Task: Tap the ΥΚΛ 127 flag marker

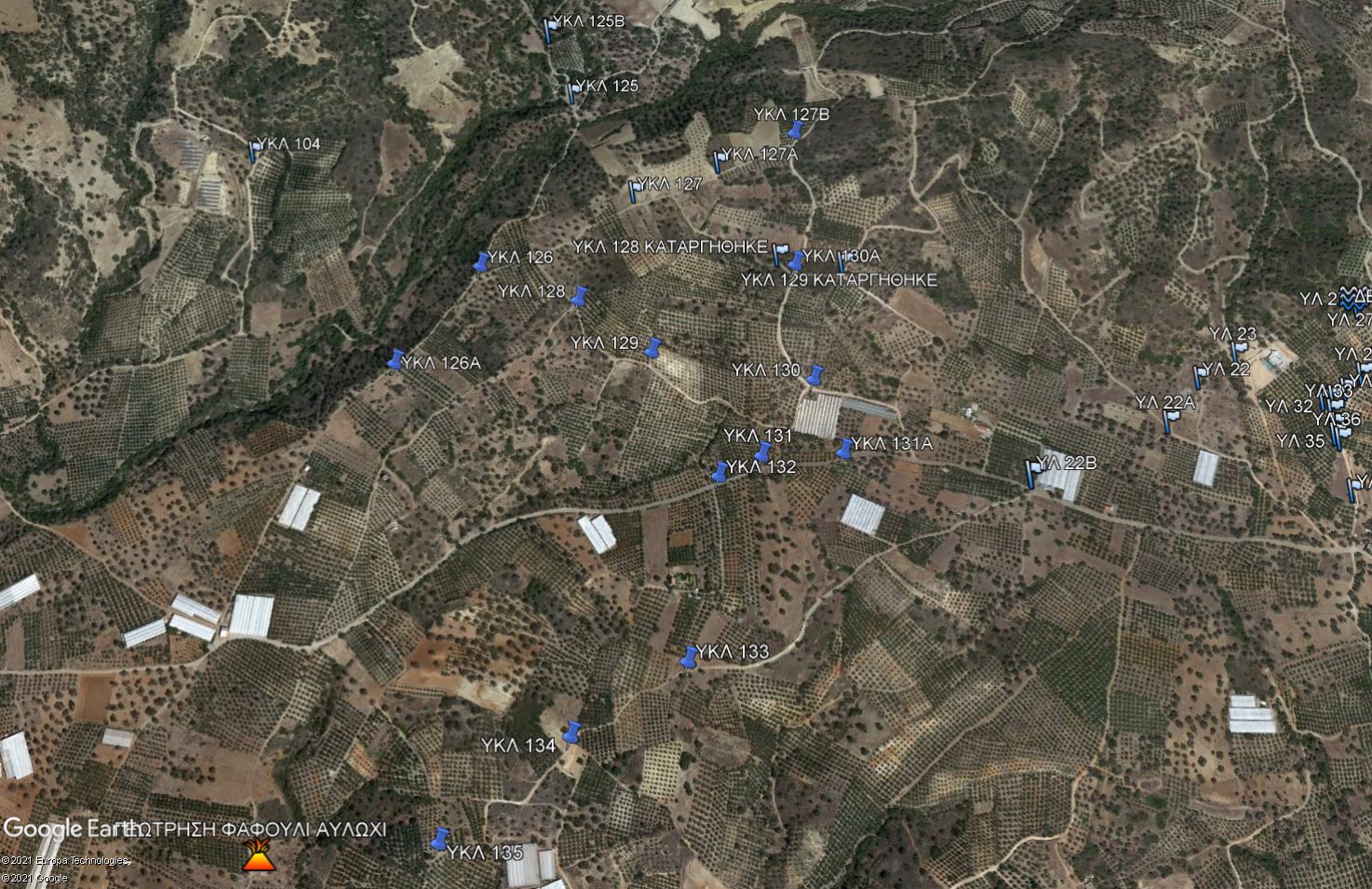Action: click(x=637, y=190)
